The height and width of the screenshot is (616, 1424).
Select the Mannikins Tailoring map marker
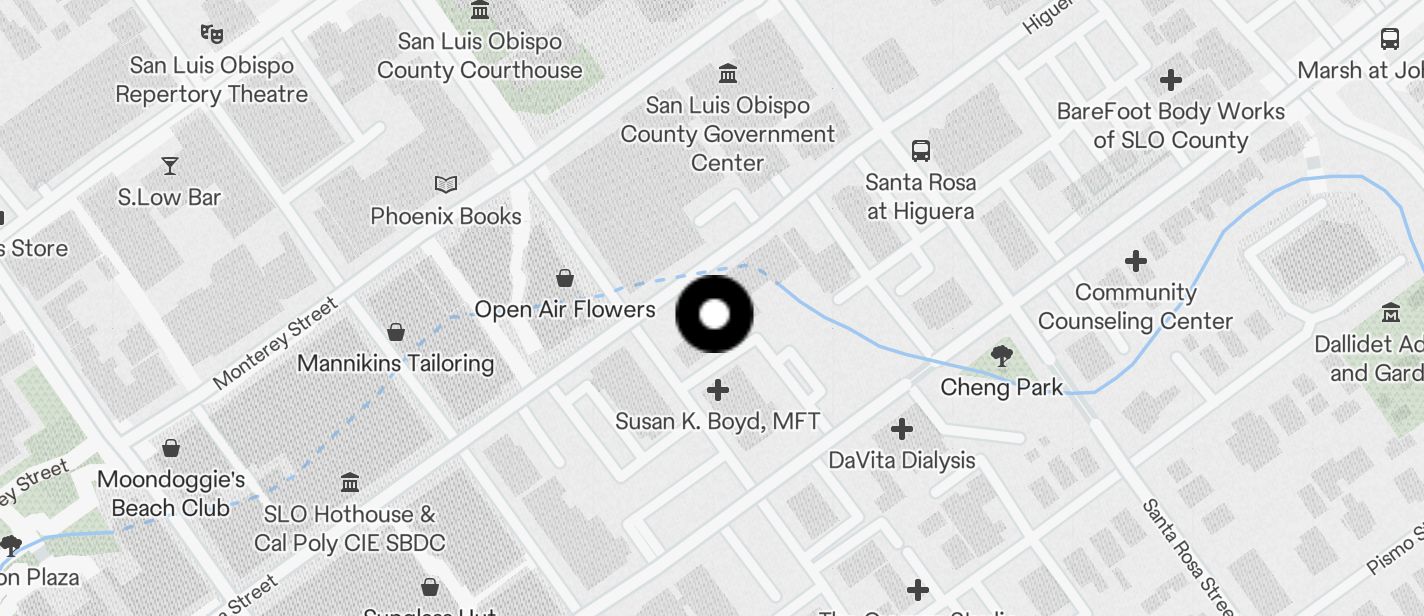click(x=396, y=332)
